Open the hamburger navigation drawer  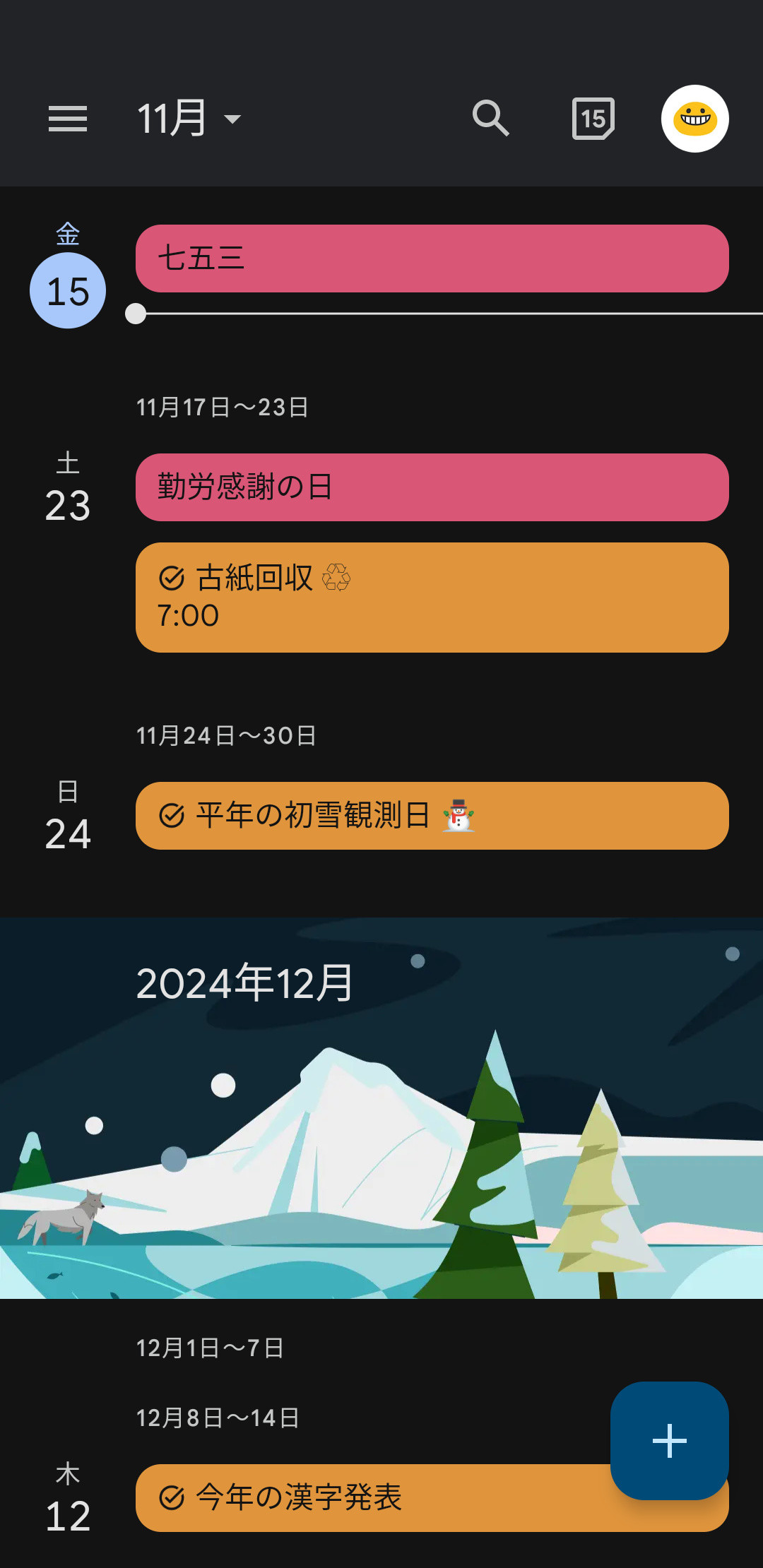[x=68, y=119]
